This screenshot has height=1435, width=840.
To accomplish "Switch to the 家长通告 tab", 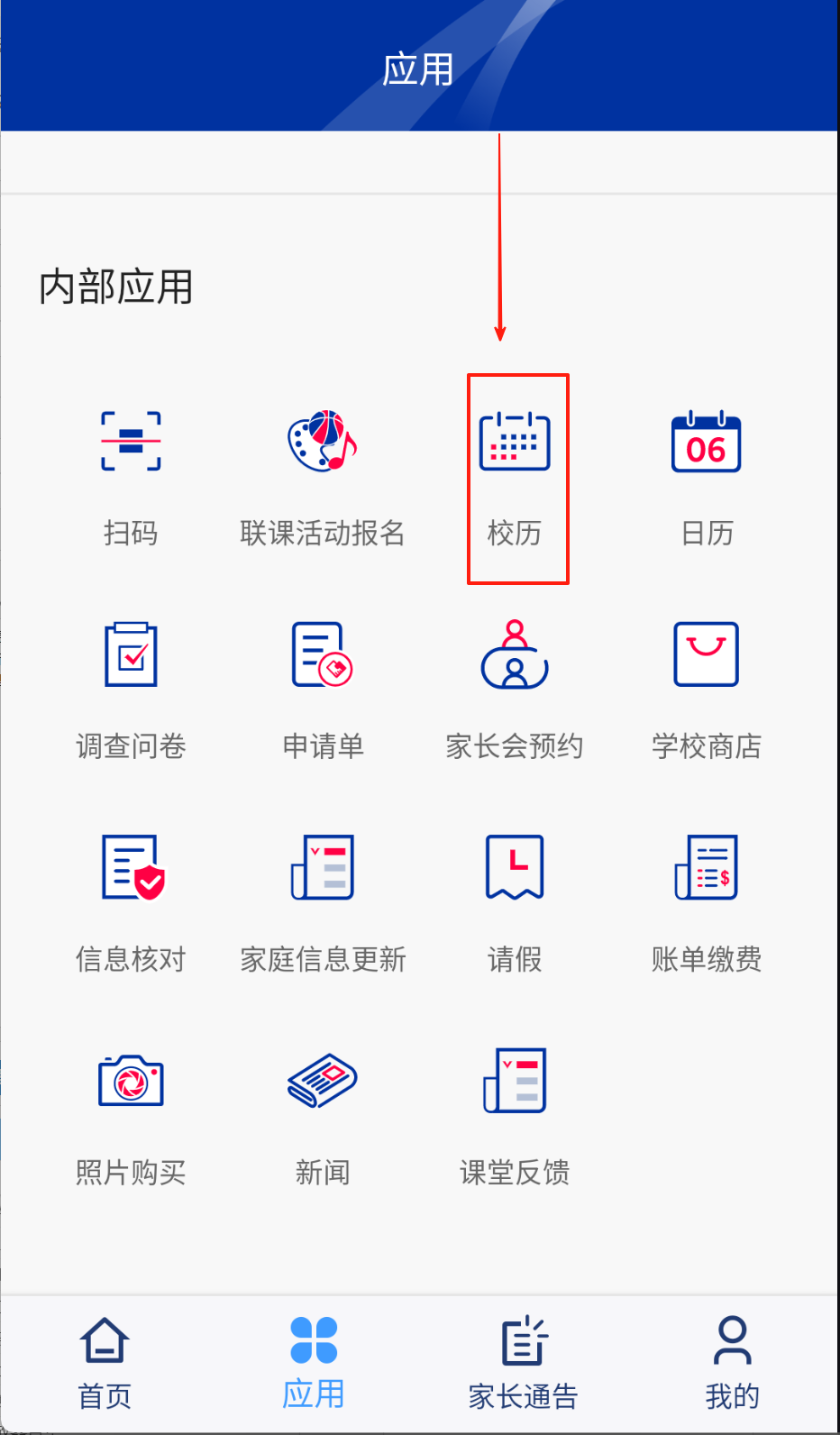I will 524,1363.
